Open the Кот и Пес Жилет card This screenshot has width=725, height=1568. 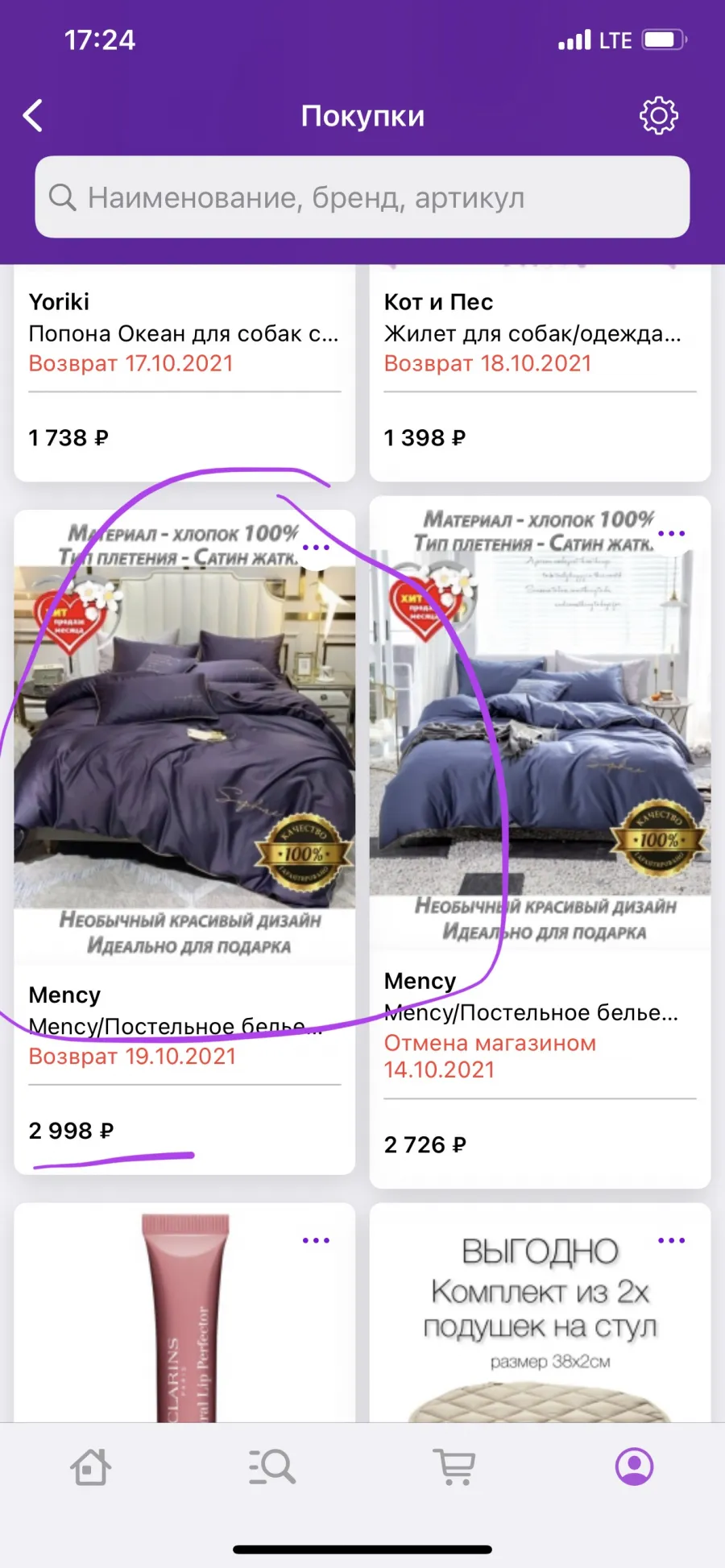click(540, 374)
